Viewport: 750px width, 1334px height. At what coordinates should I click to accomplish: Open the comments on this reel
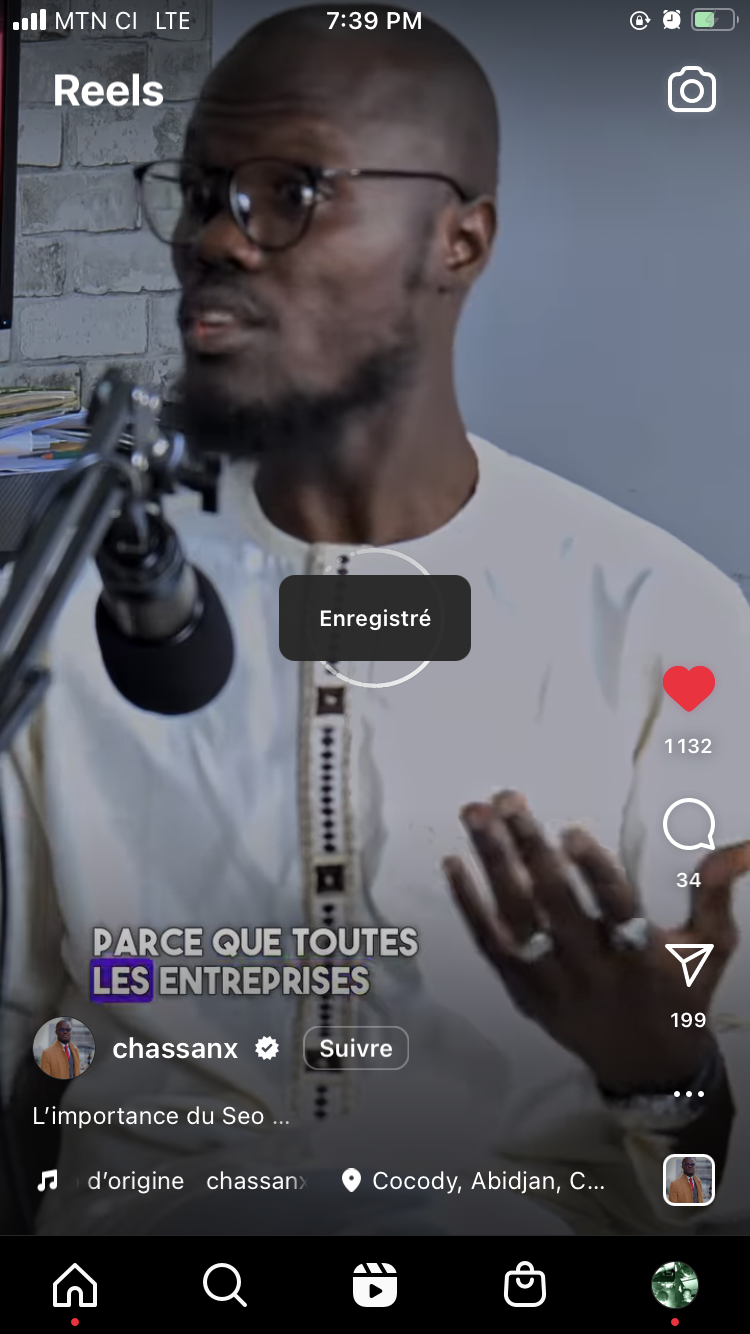click(x=689, y=826)
